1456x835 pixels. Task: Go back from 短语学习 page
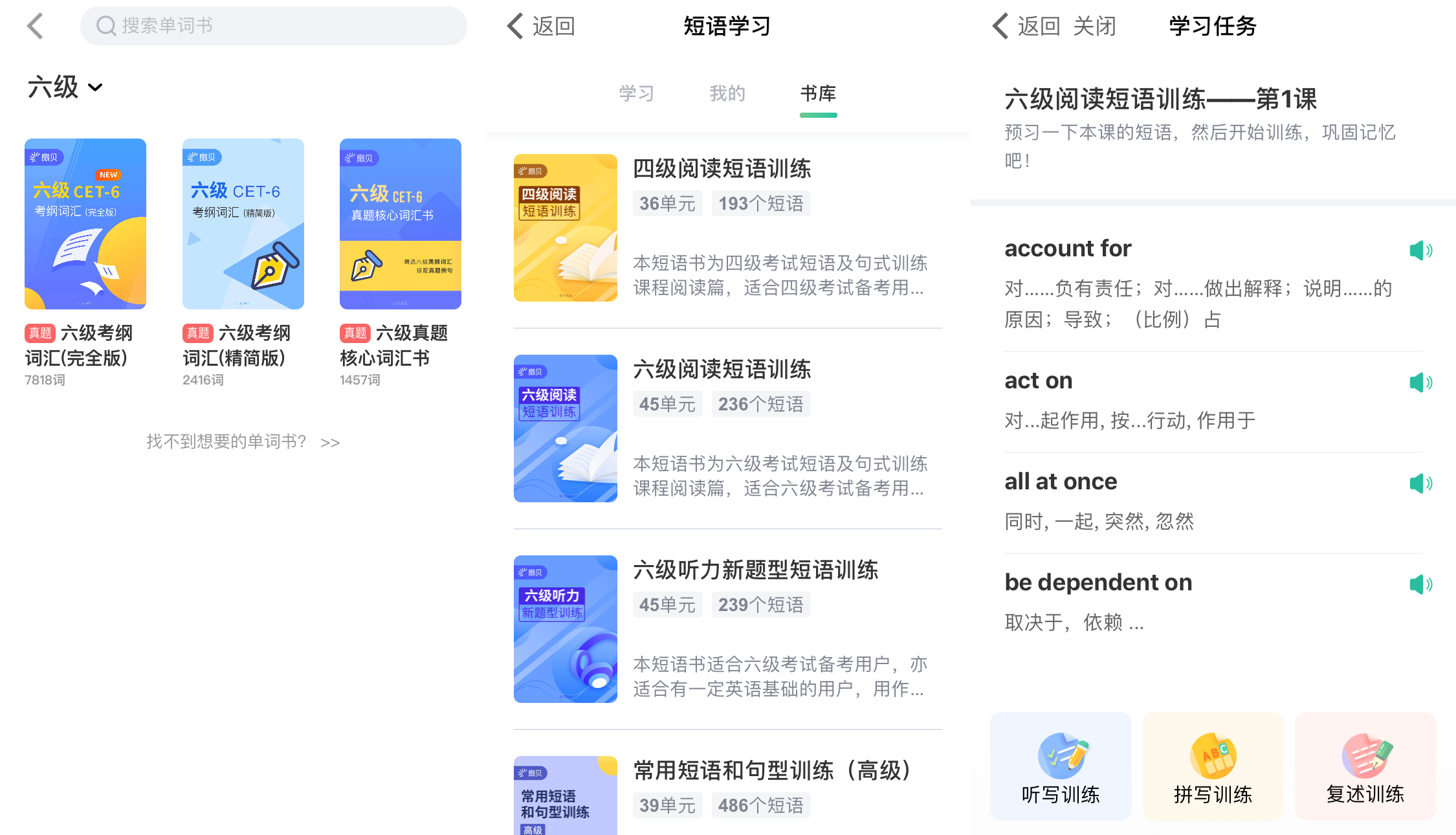pos(541,26)
